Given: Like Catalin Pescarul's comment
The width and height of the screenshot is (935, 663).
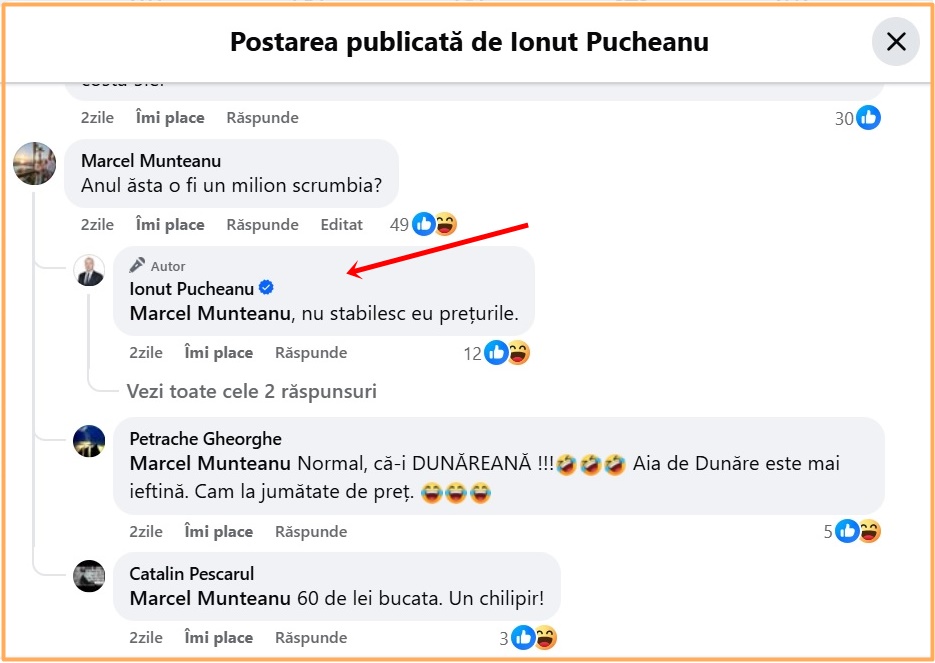Looking at the screenshot, I should tap(218, 638).
